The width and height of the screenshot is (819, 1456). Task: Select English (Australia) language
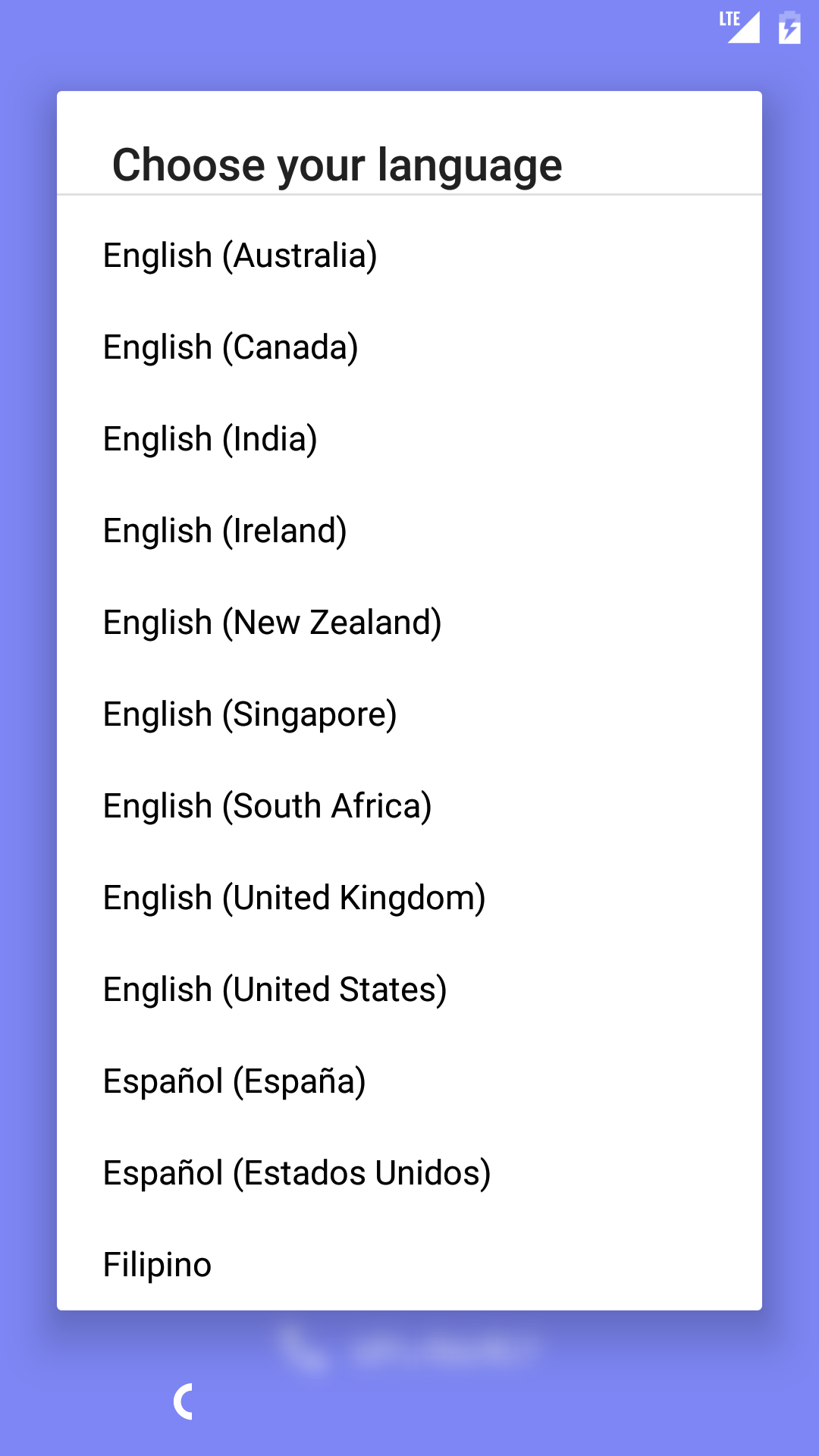[409, 256]
